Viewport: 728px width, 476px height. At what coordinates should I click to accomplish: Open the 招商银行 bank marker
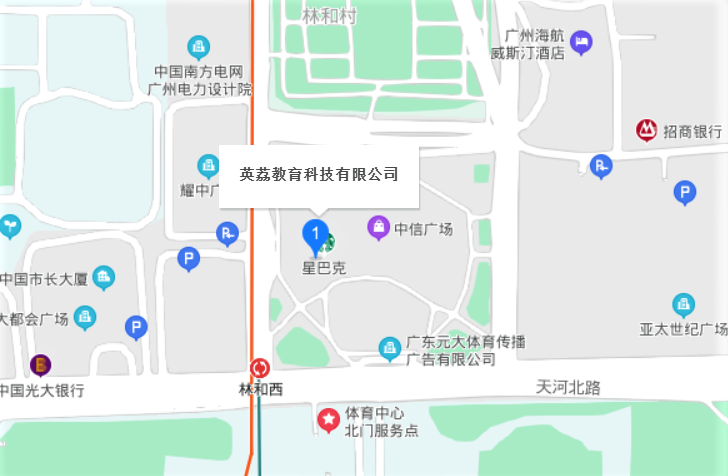pyautogui.click(x=647, y=130)
